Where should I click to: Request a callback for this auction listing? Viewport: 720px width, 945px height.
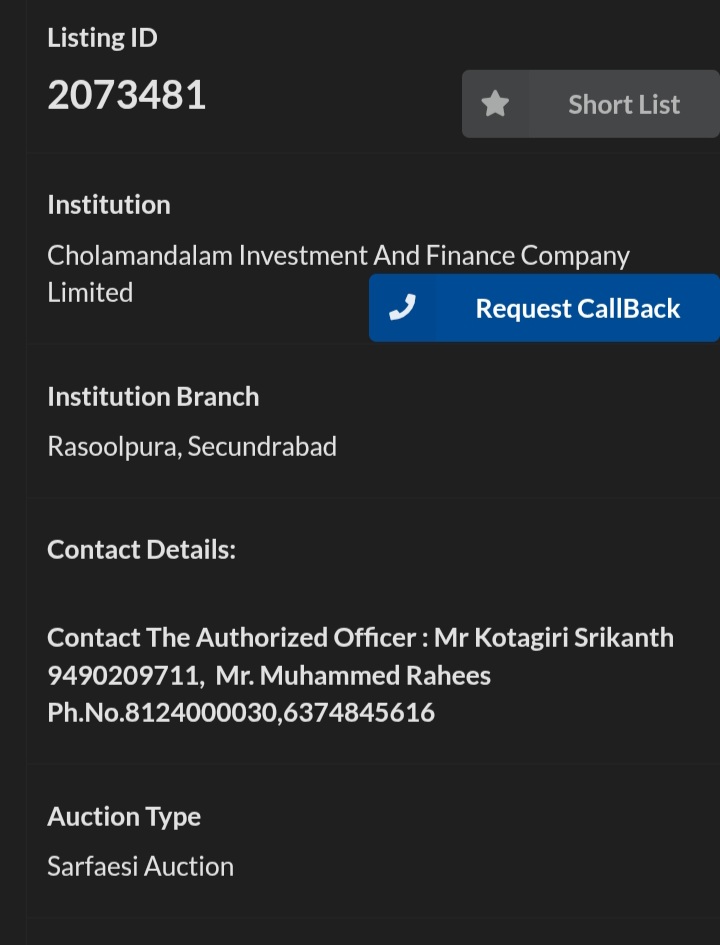(577, 308)
